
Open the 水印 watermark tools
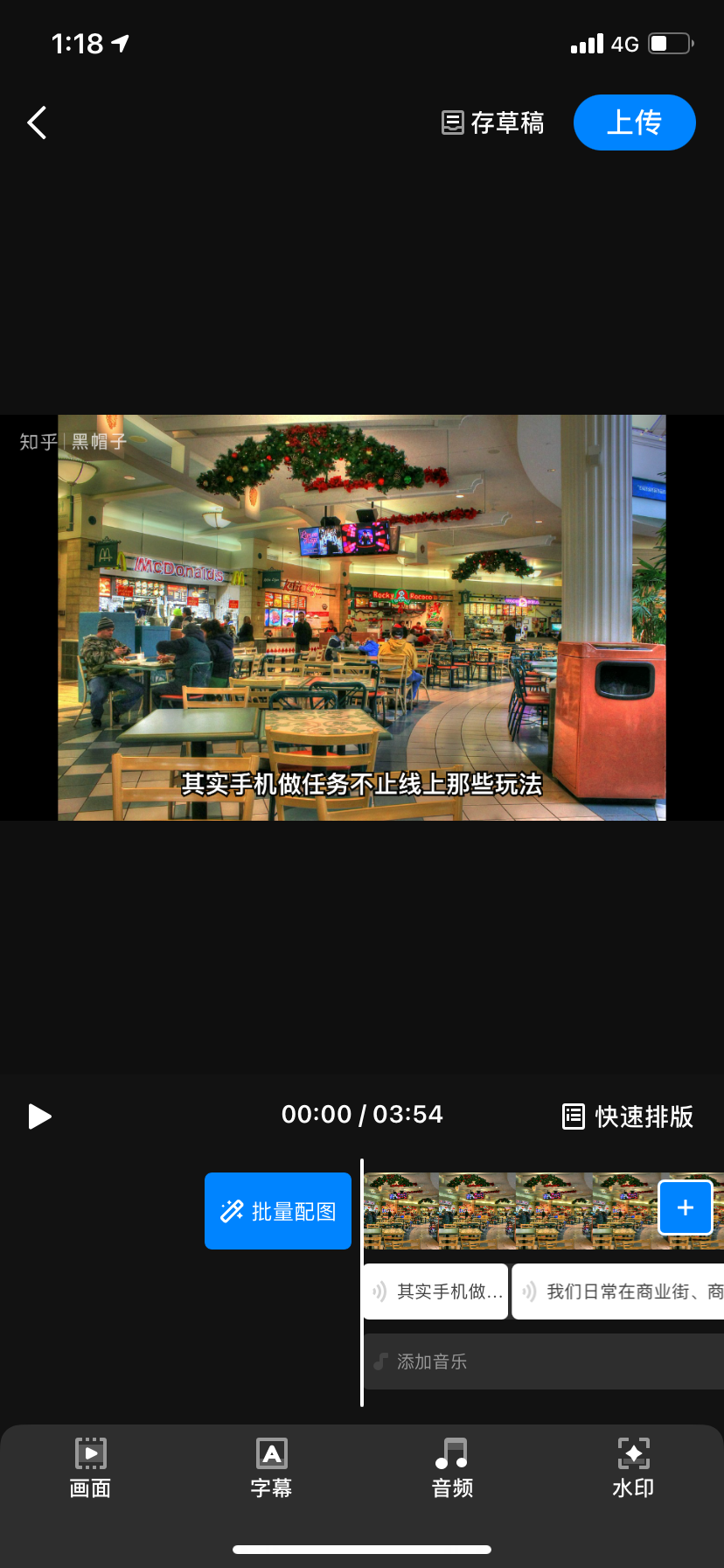(x=633, y=1468)
